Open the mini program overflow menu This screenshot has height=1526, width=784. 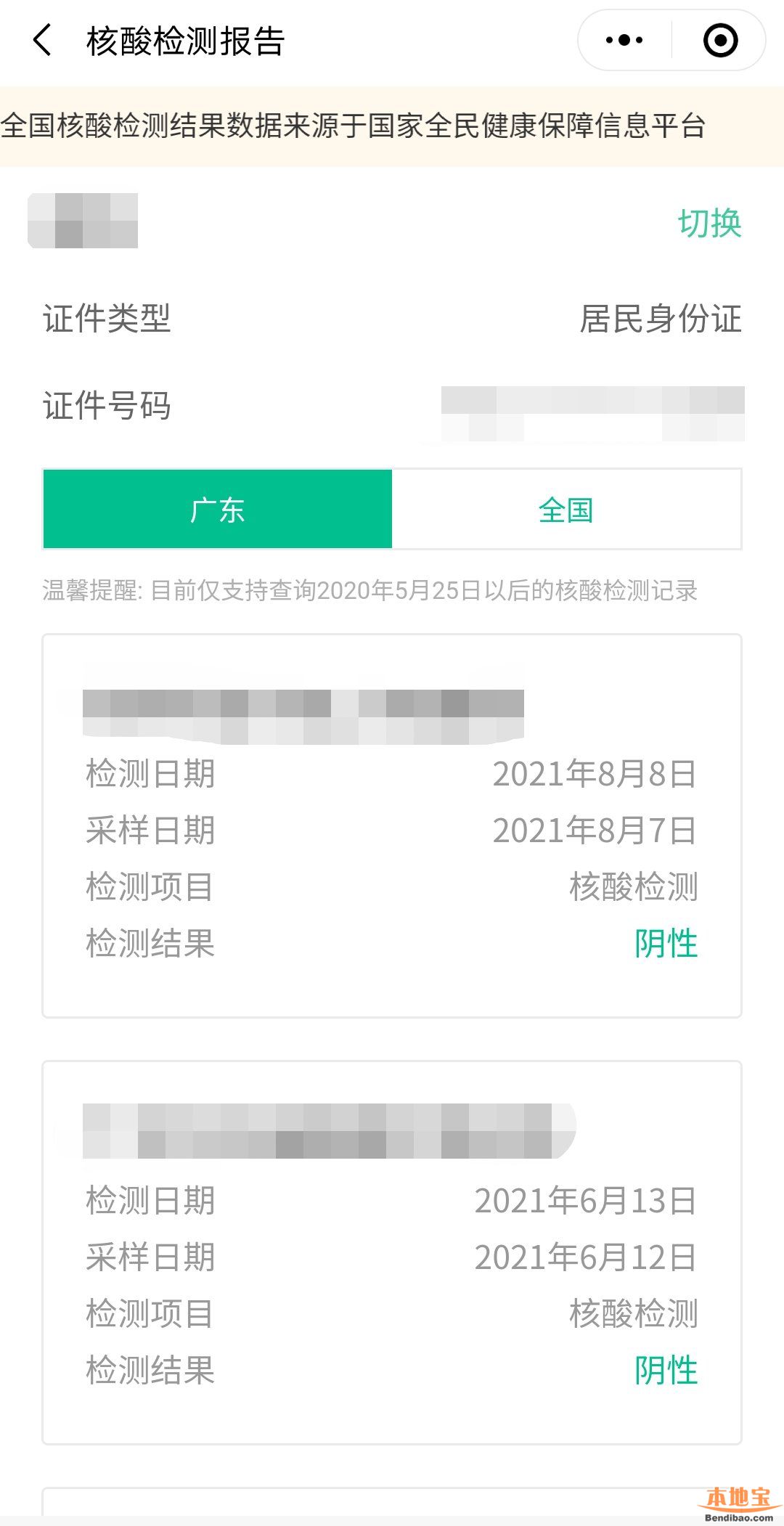(x=624, y=40)
